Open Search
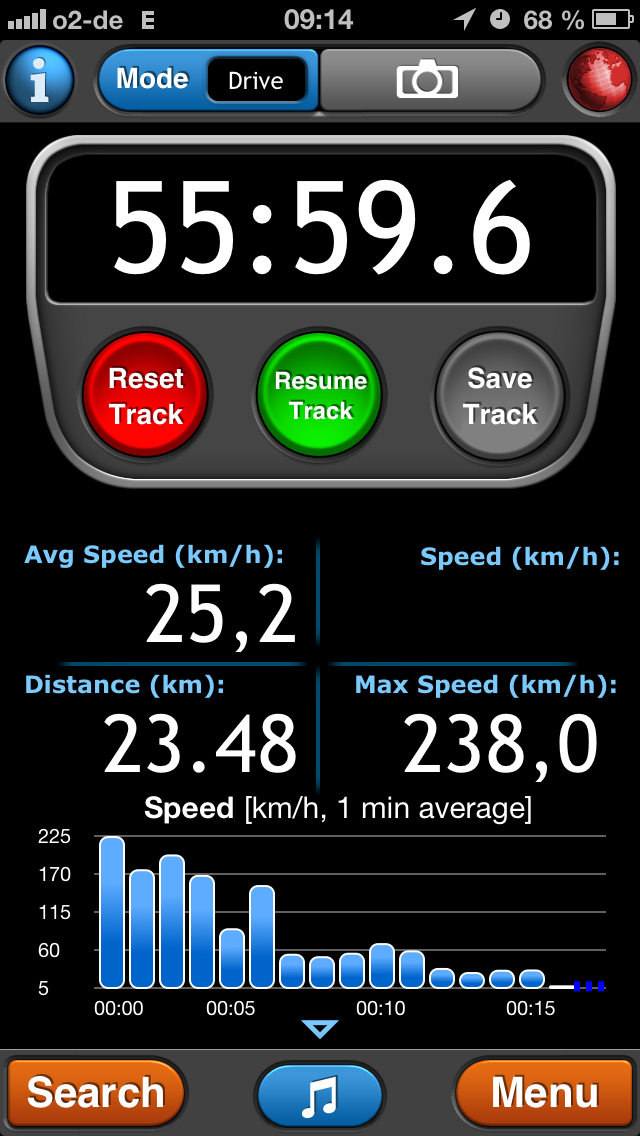Screen dimensions: 640x1136 [95, 1093]
